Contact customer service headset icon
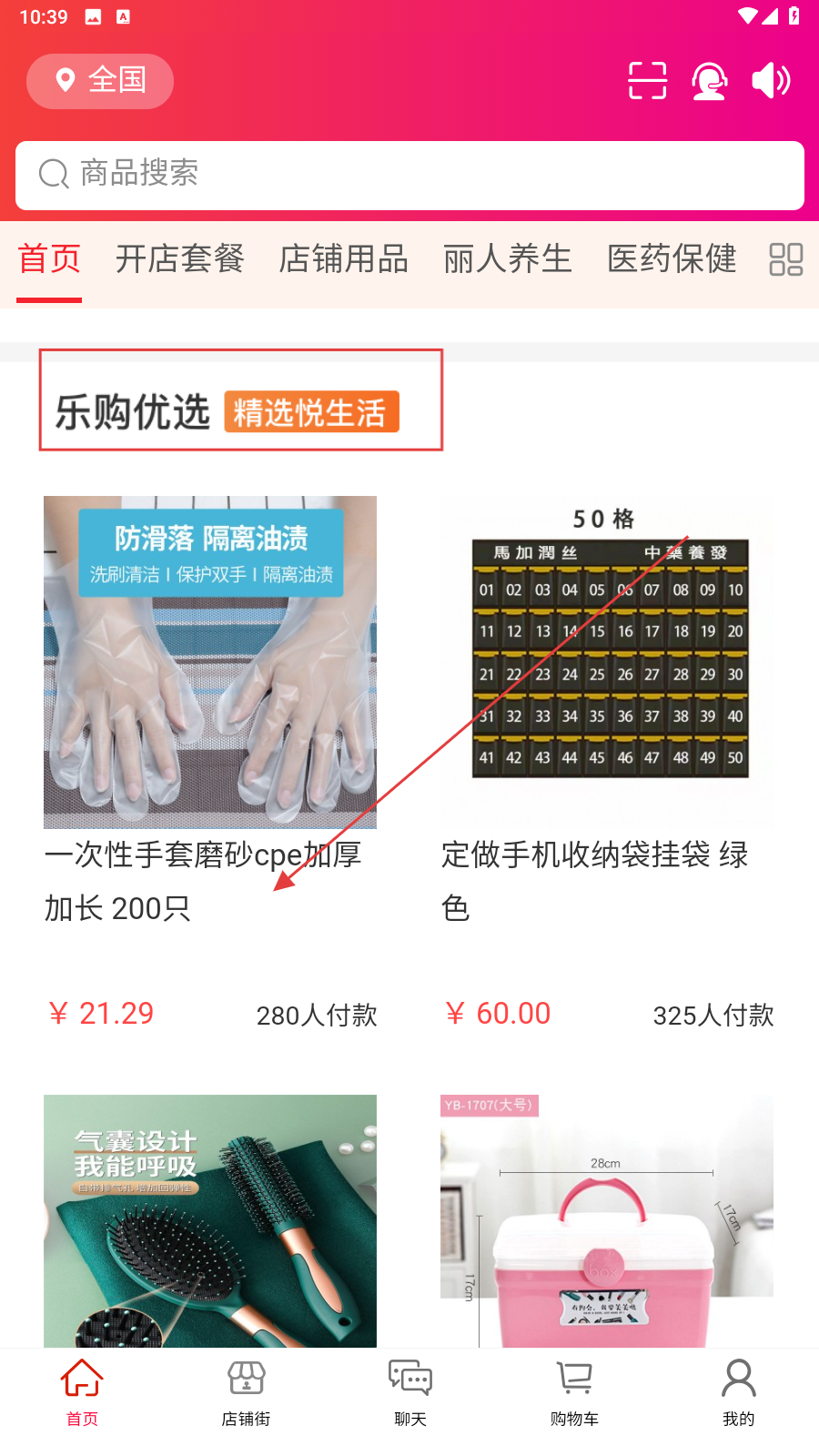The image size is (819, 1456). pos(709,81)
